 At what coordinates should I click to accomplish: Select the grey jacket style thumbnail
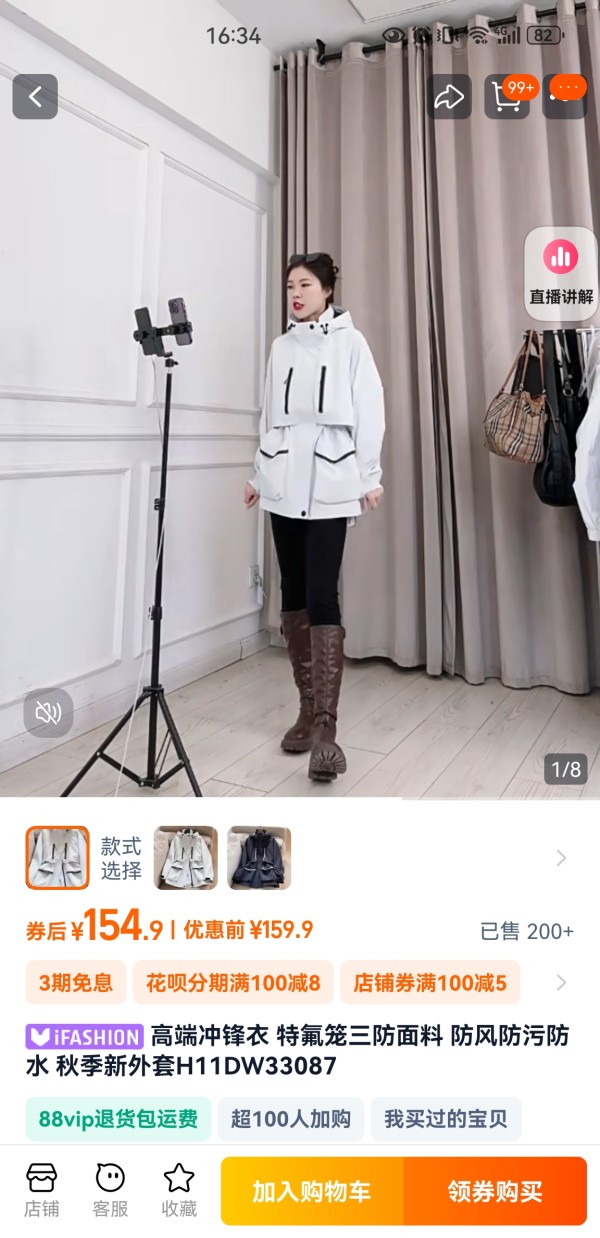[185, 858]
